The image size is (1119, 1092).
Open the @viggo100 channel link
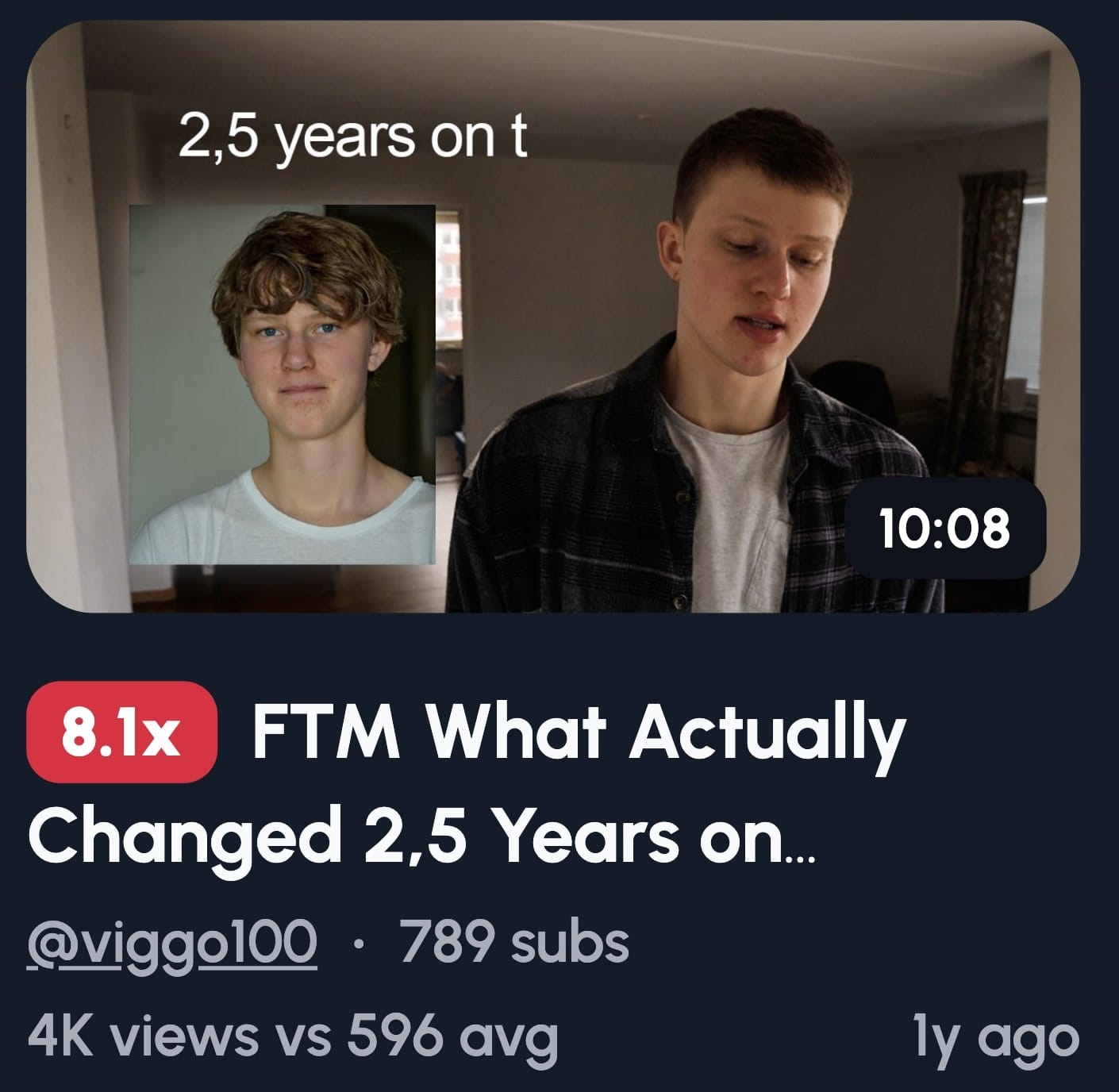[x=173, y=944]
